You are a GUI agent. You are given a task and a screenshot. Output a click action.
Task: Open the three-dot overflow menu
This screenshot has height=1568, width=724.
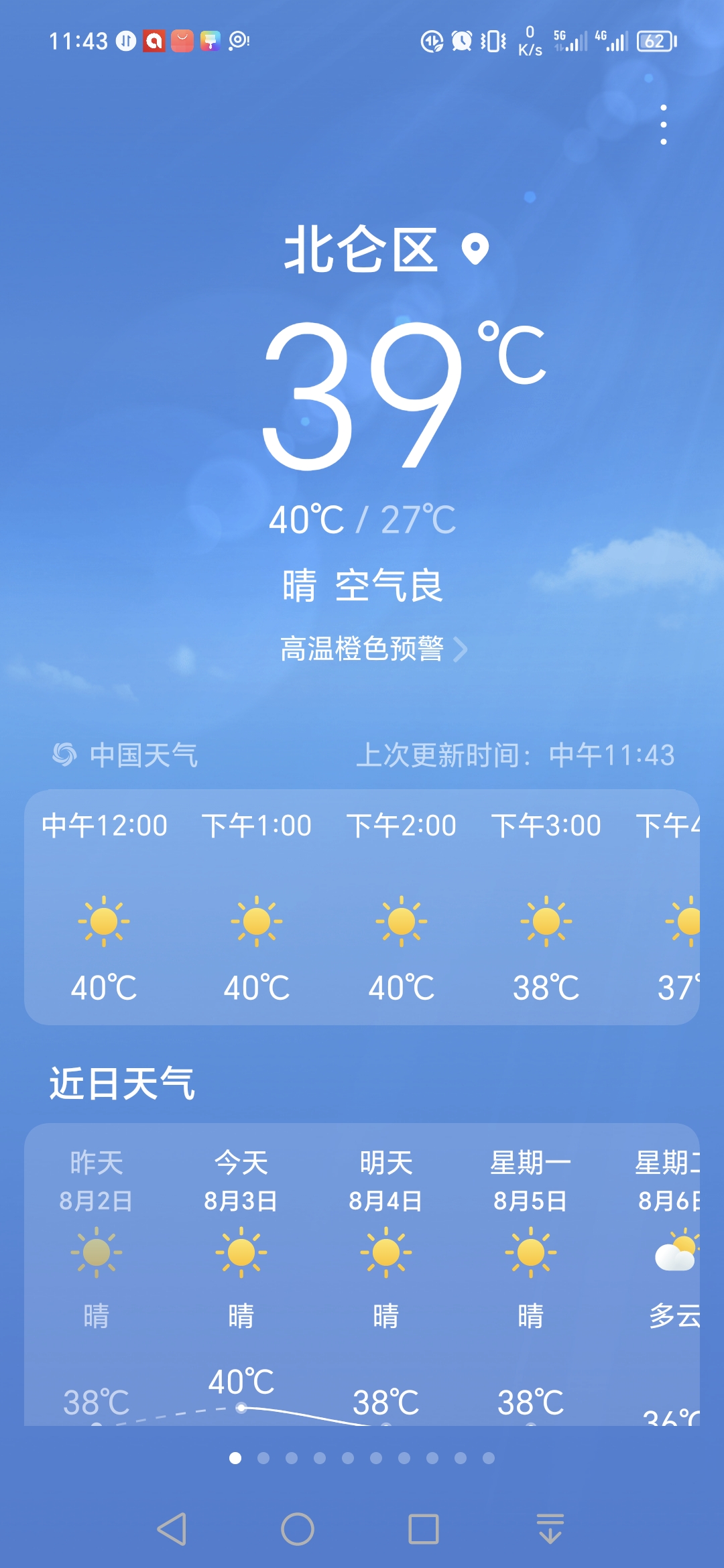pyautogui.click(x=663, y=125)
